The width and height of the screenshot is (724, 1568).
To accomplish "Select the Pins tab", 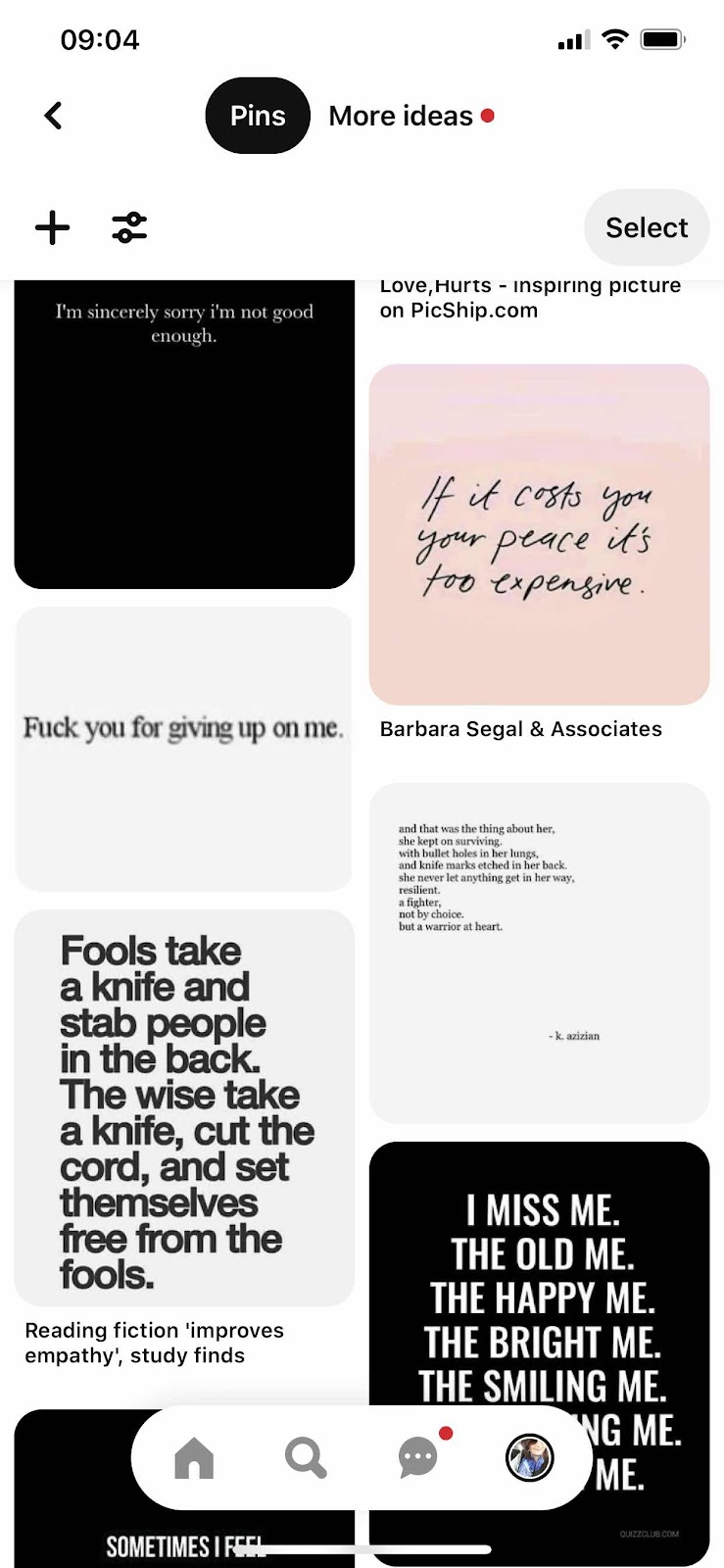I will click(x=258, y=116).
